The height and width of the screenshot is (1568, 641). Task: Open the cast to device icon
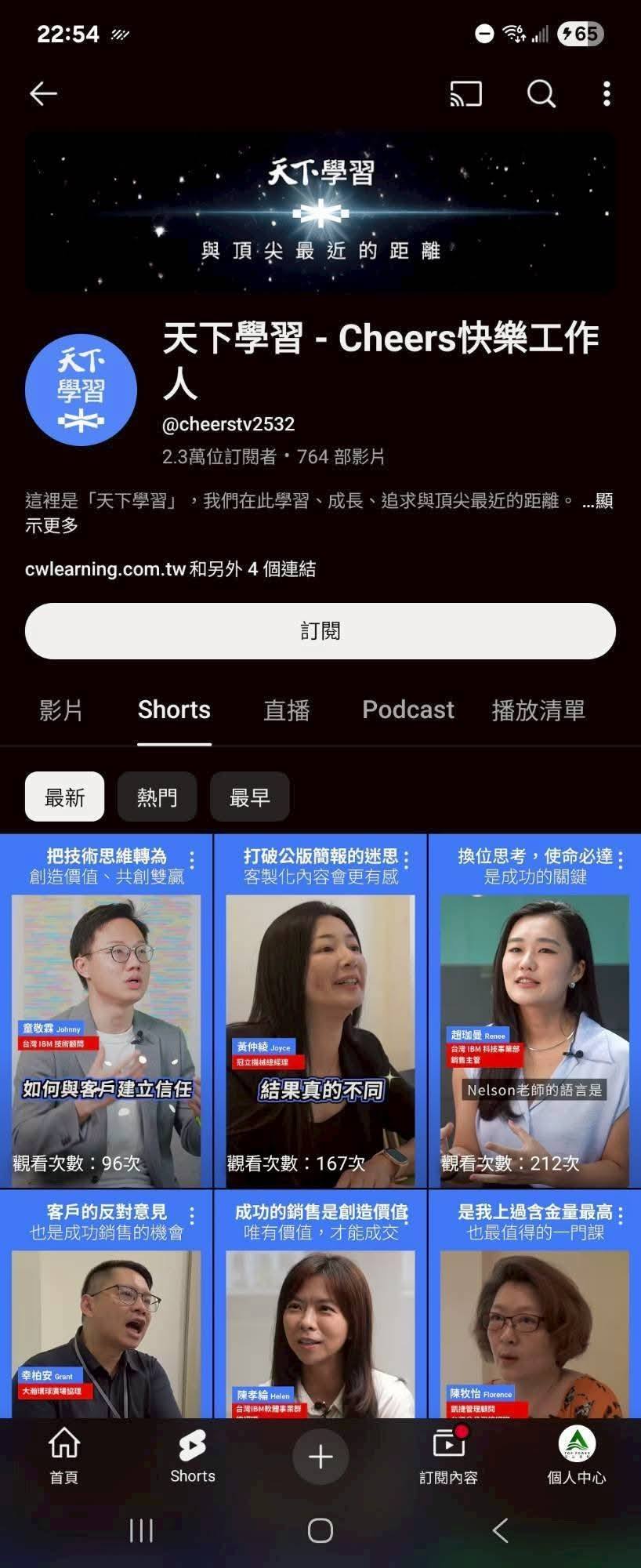pyautogui.click(x=465, y=94)
